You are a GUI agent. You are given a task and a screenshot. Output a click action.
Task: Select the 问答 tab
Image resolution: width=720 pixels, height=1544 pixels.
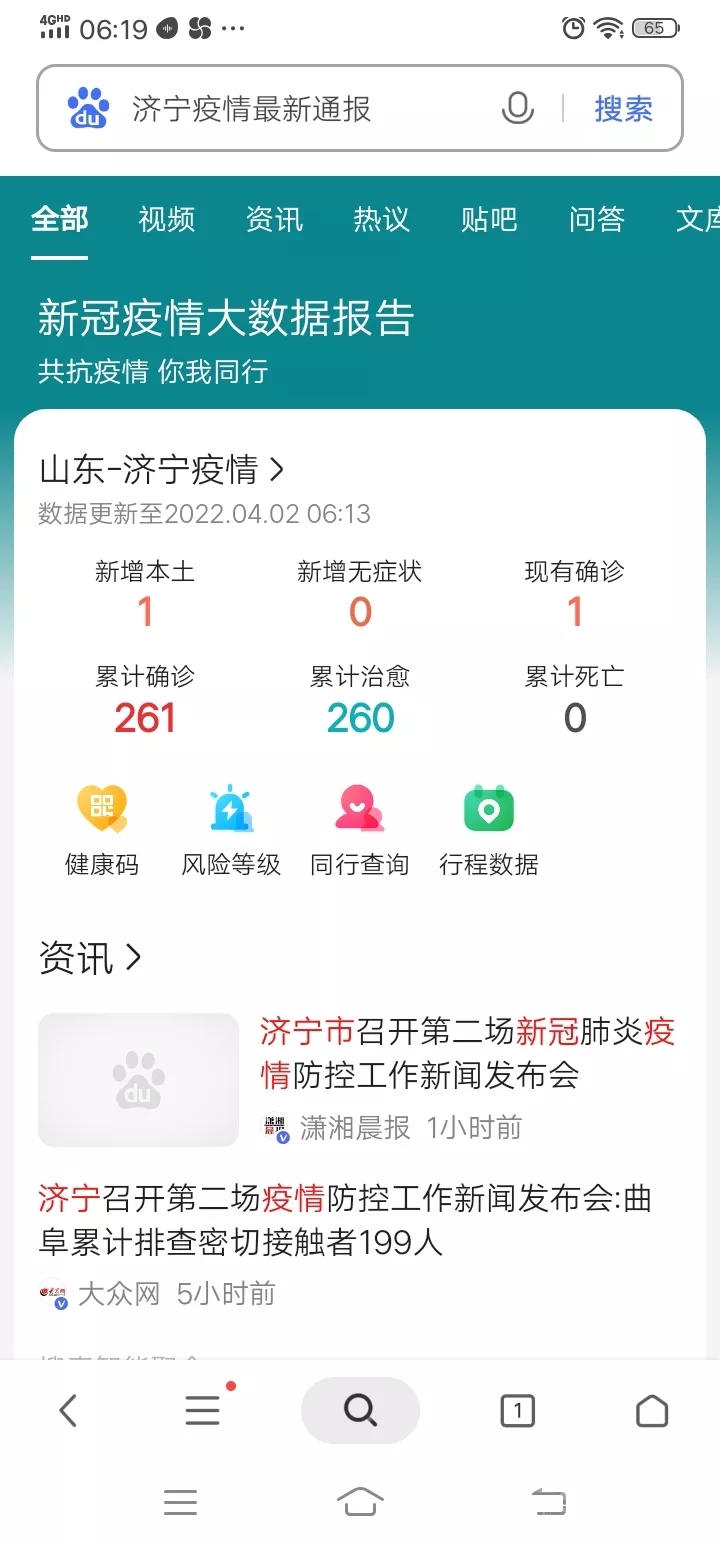596,220
